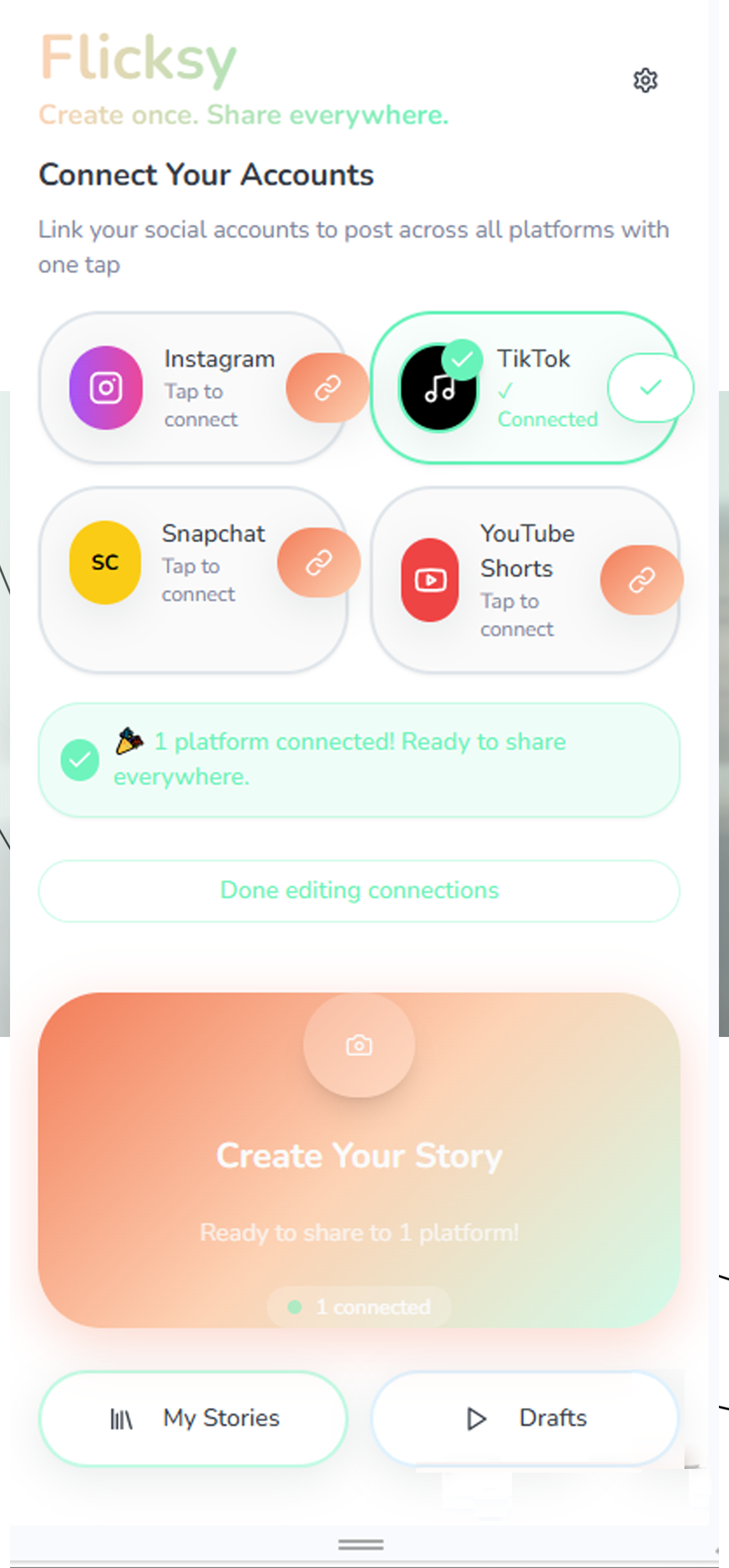Connect YouTube Shorts via link icon
The width and height of the screenshot is (729, 1568).
[641, 579]
